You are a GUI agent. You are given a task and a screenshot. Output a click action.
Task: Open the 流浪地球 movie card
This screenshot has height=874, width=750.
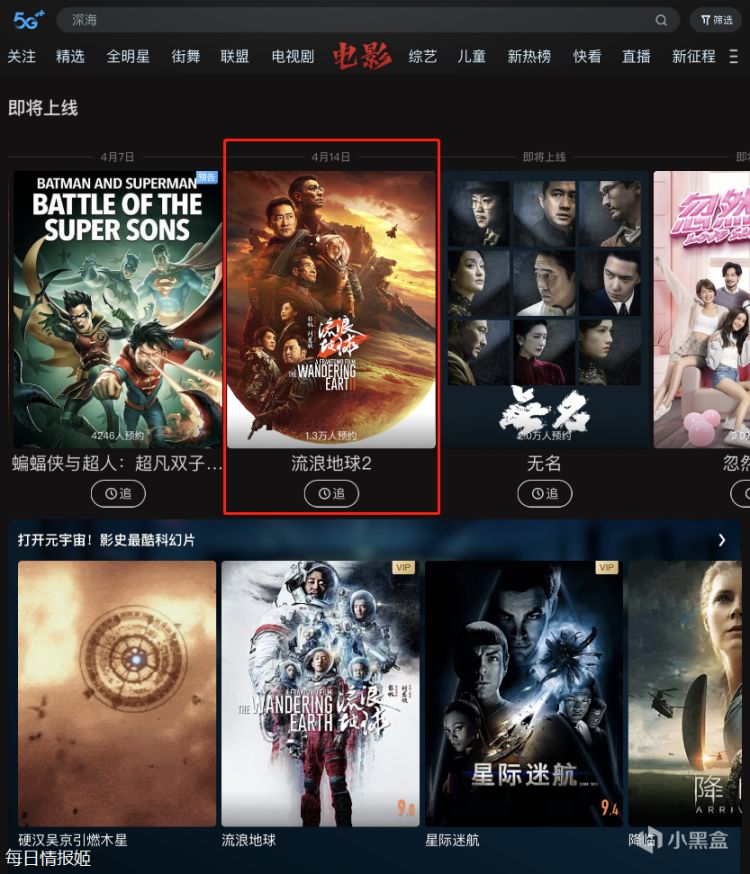(x=320, y=693)
